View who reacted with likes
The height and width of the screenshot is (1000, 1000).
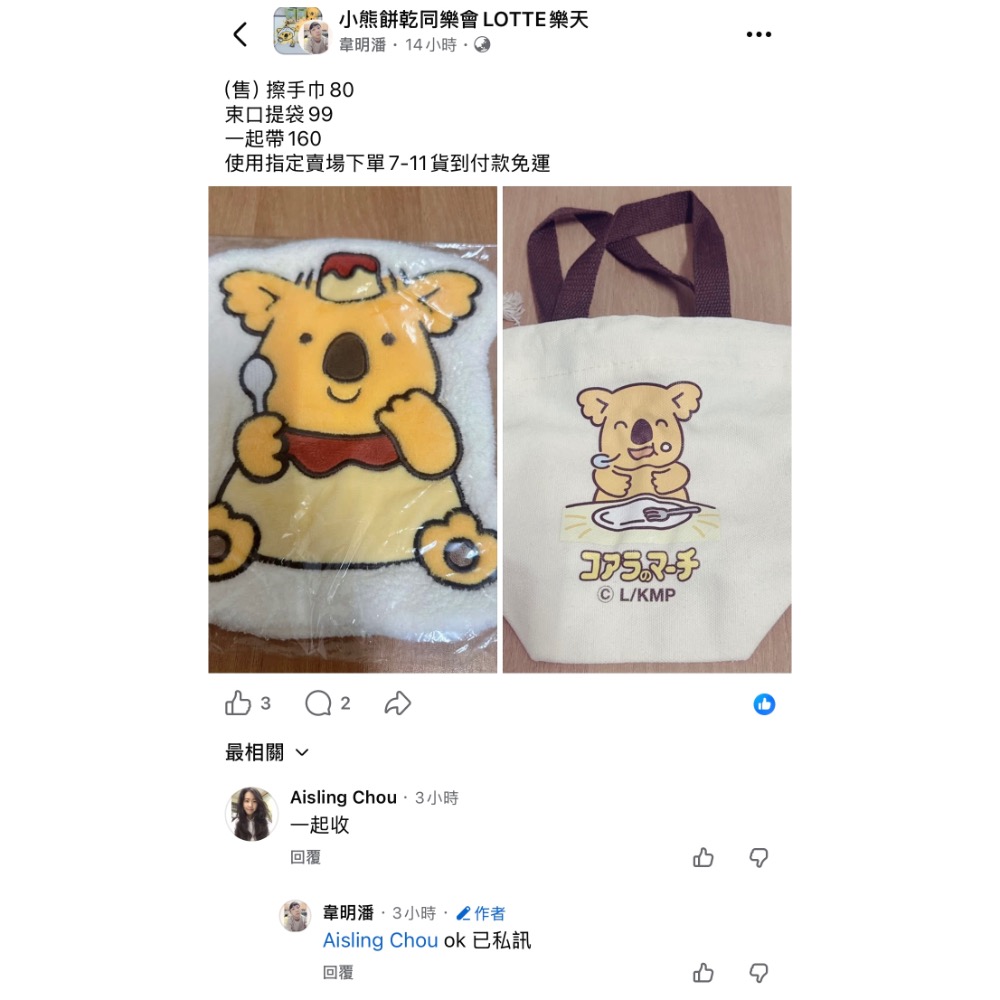pos(764,704)
